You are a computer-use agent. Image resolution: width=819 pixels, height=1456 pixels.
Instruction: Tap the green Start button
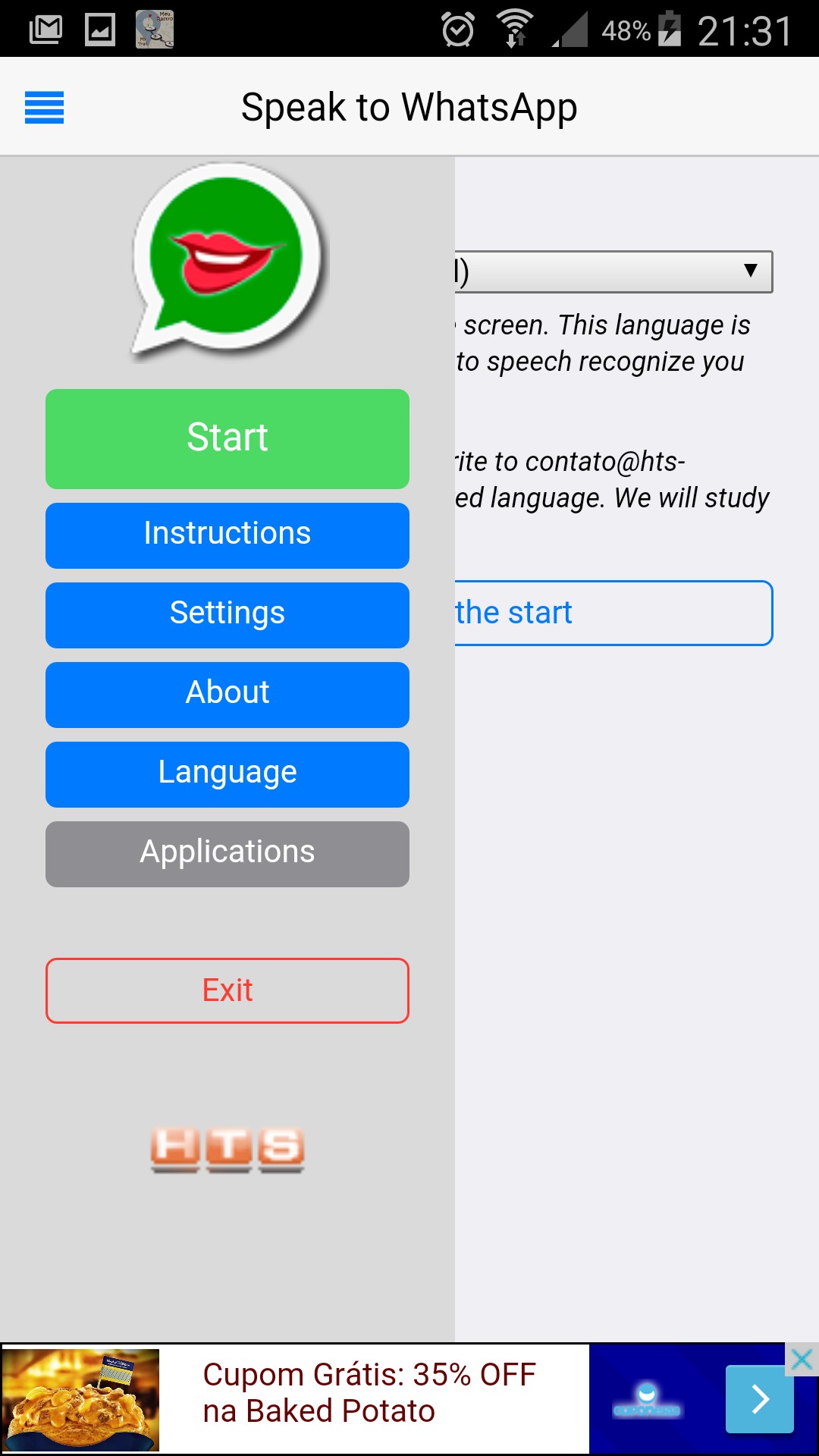(227, 438)
